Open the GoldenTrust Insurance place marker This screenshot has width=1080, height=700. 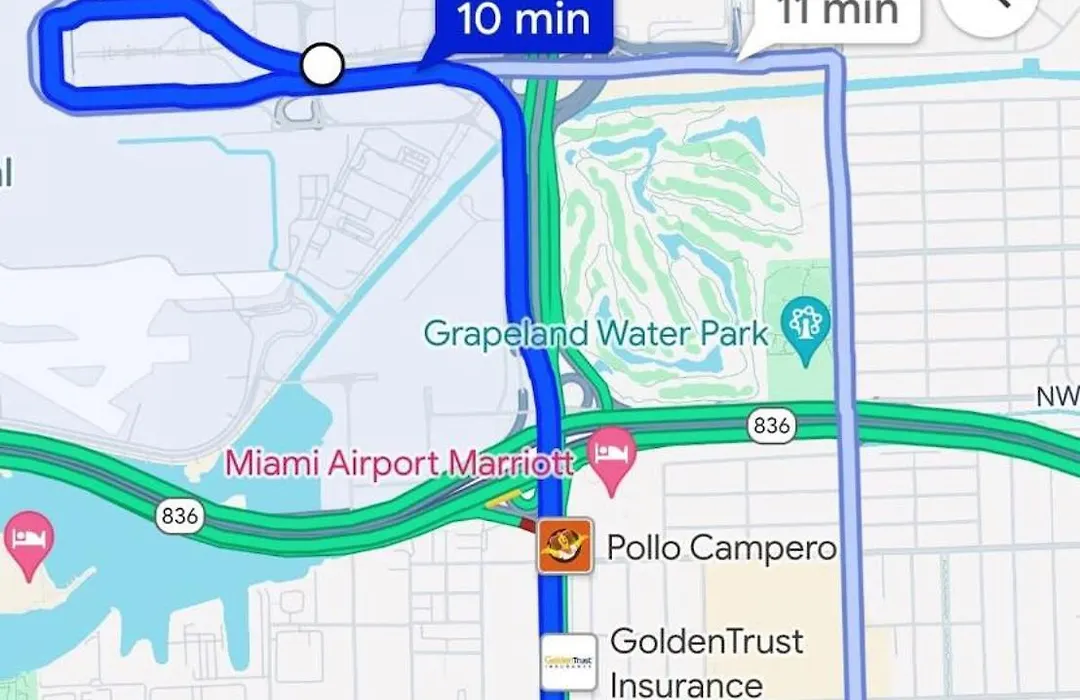point(568,661)
